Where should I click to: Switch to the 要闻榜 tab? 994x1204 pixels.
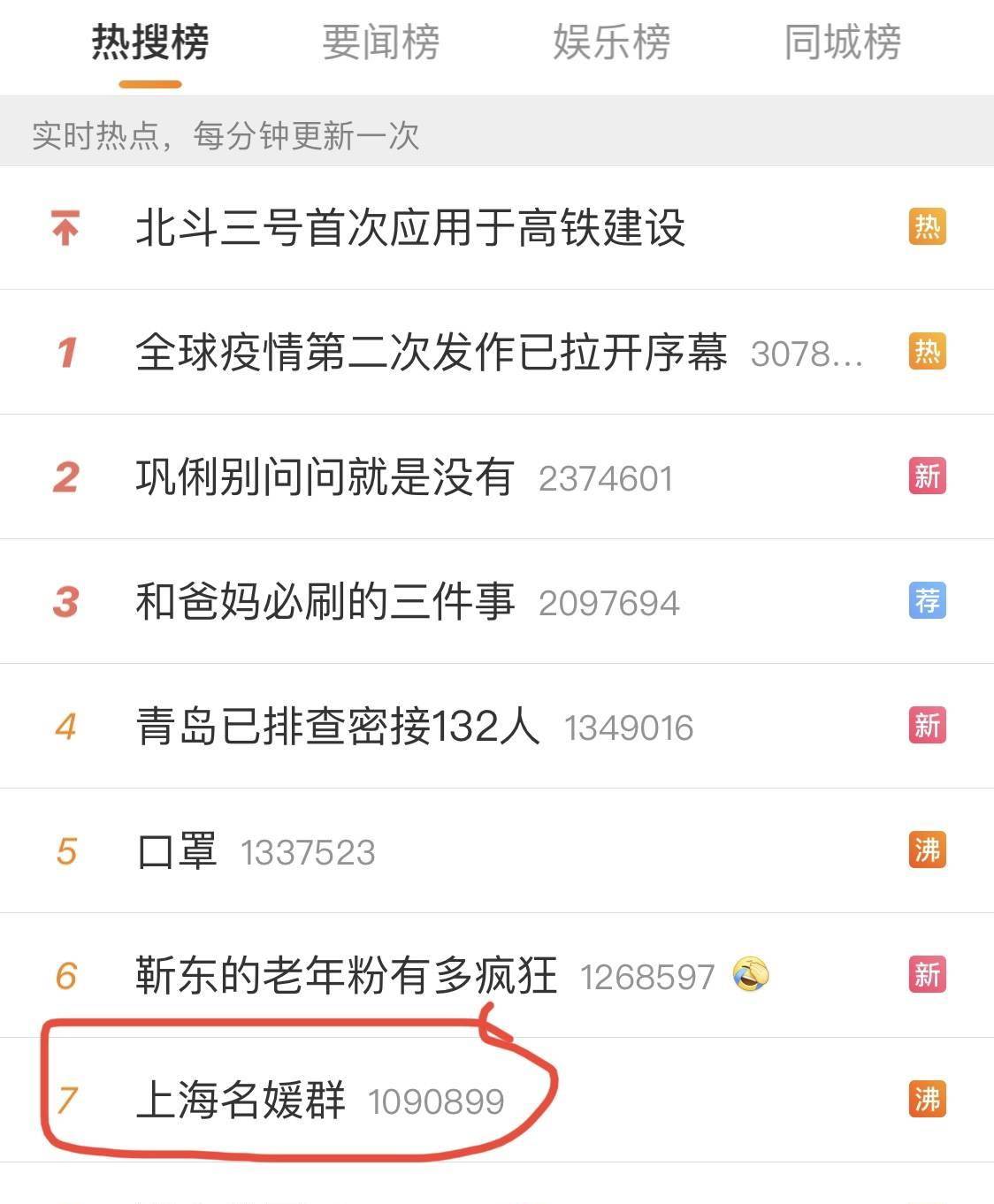380,42
